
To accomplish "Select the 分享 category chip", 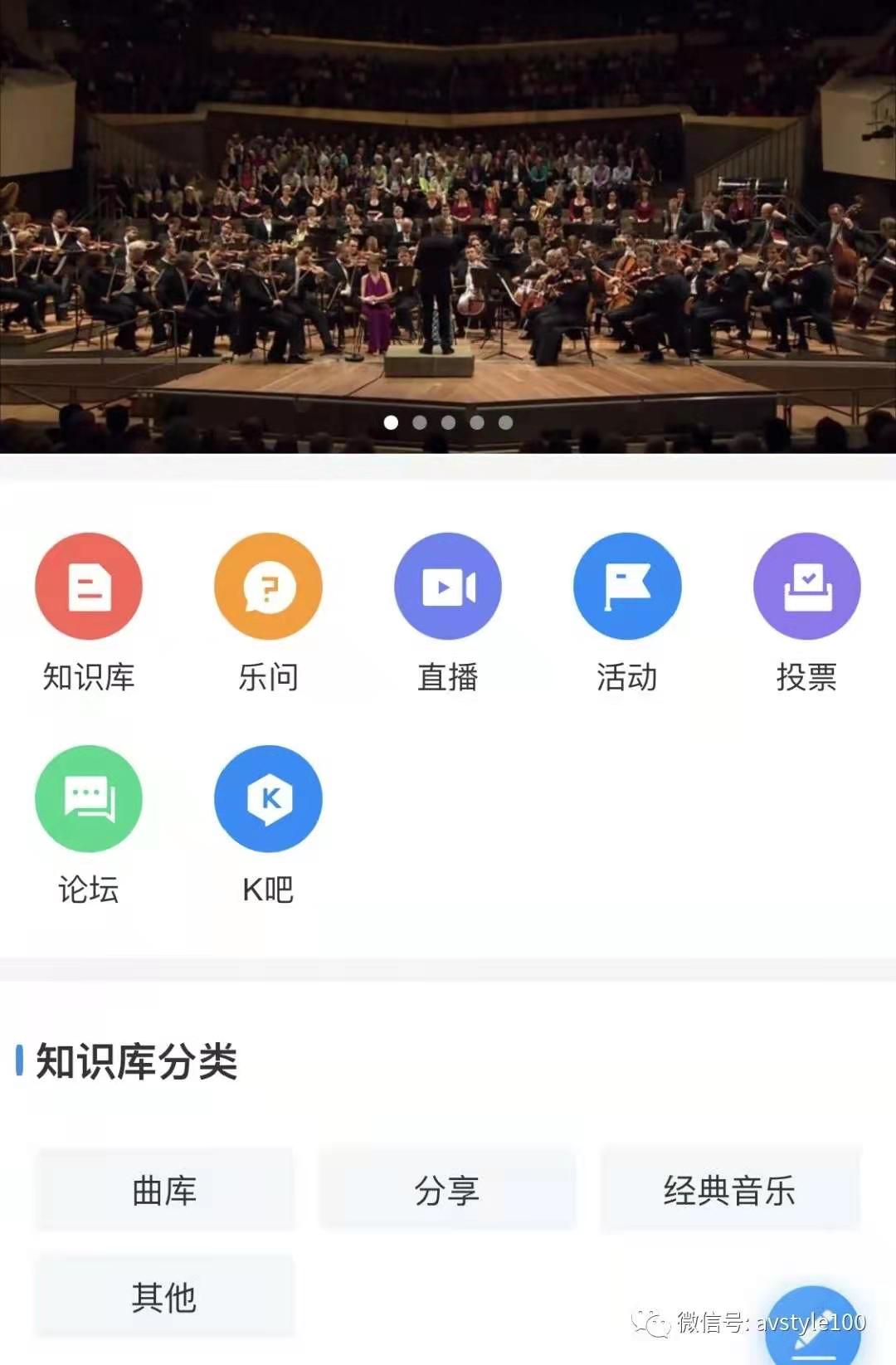I will [447, 1190].
